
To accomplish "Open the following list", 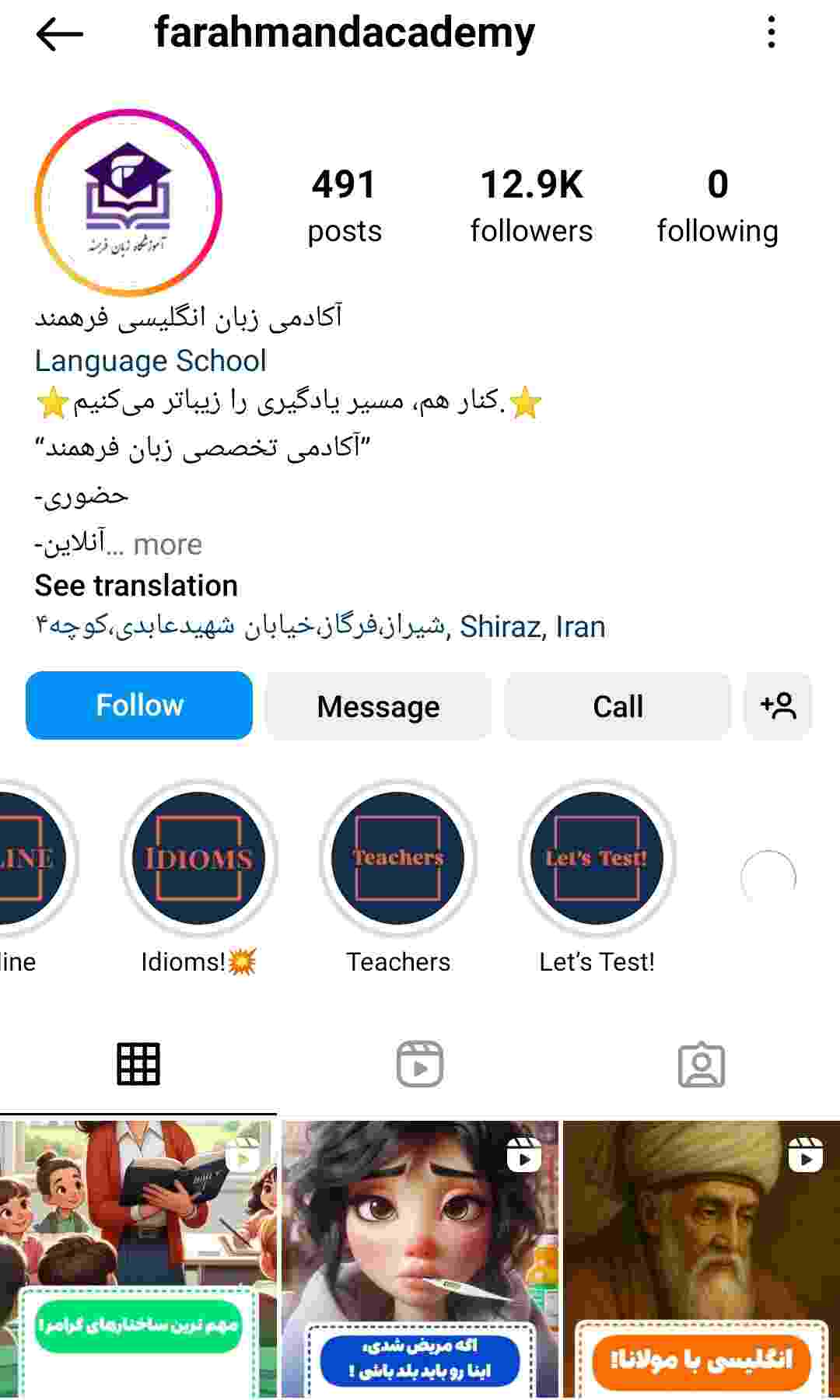I will [717, 205].
